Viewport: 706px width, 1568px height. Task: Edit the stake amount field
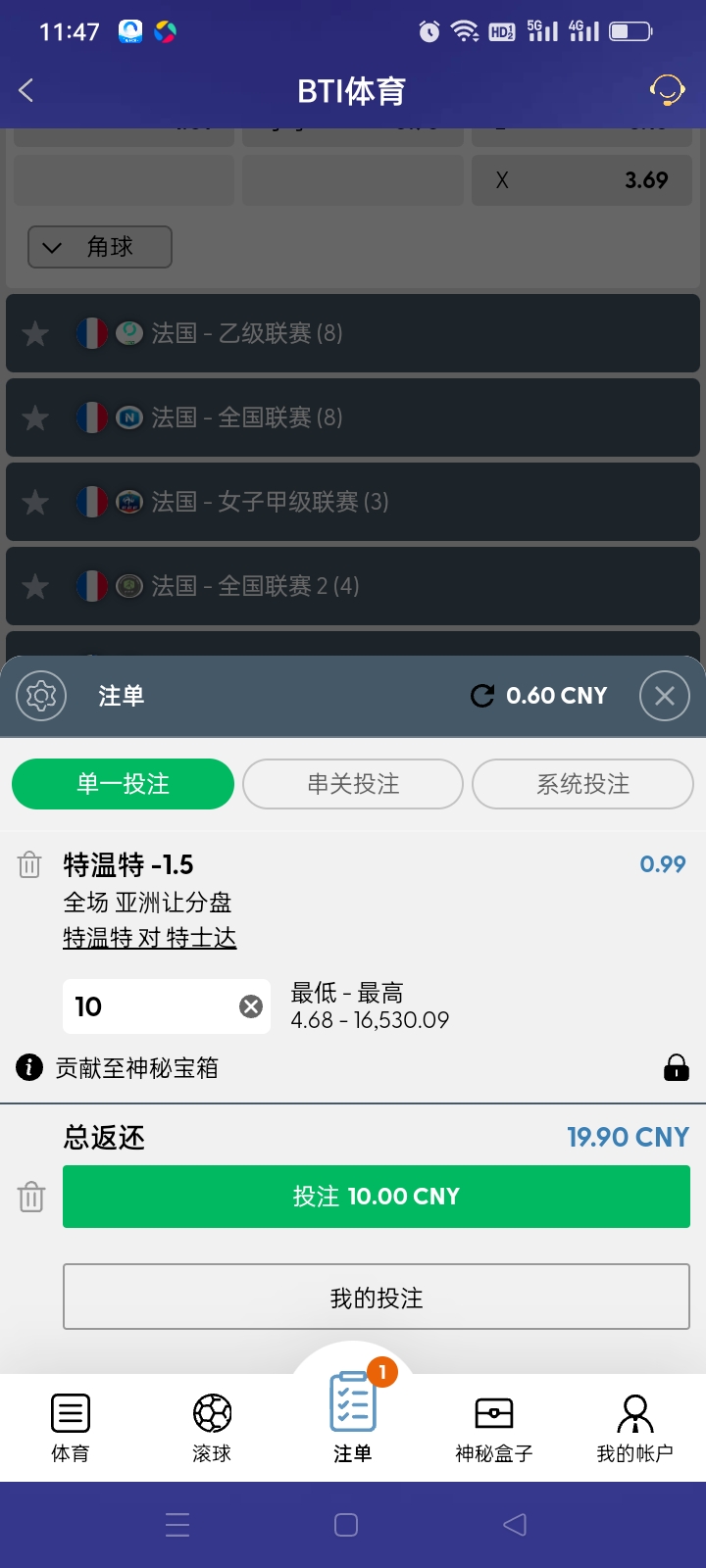147,1006
